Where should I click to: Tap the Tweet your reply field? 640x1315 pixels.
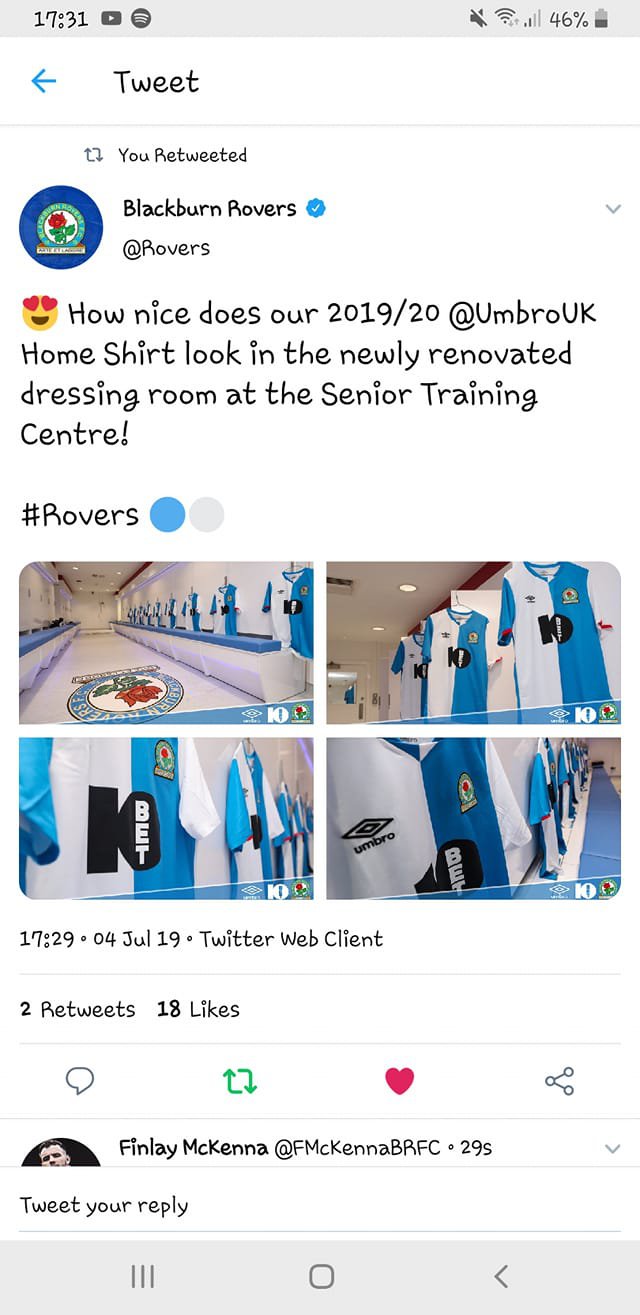click(x=320, y=1205)
